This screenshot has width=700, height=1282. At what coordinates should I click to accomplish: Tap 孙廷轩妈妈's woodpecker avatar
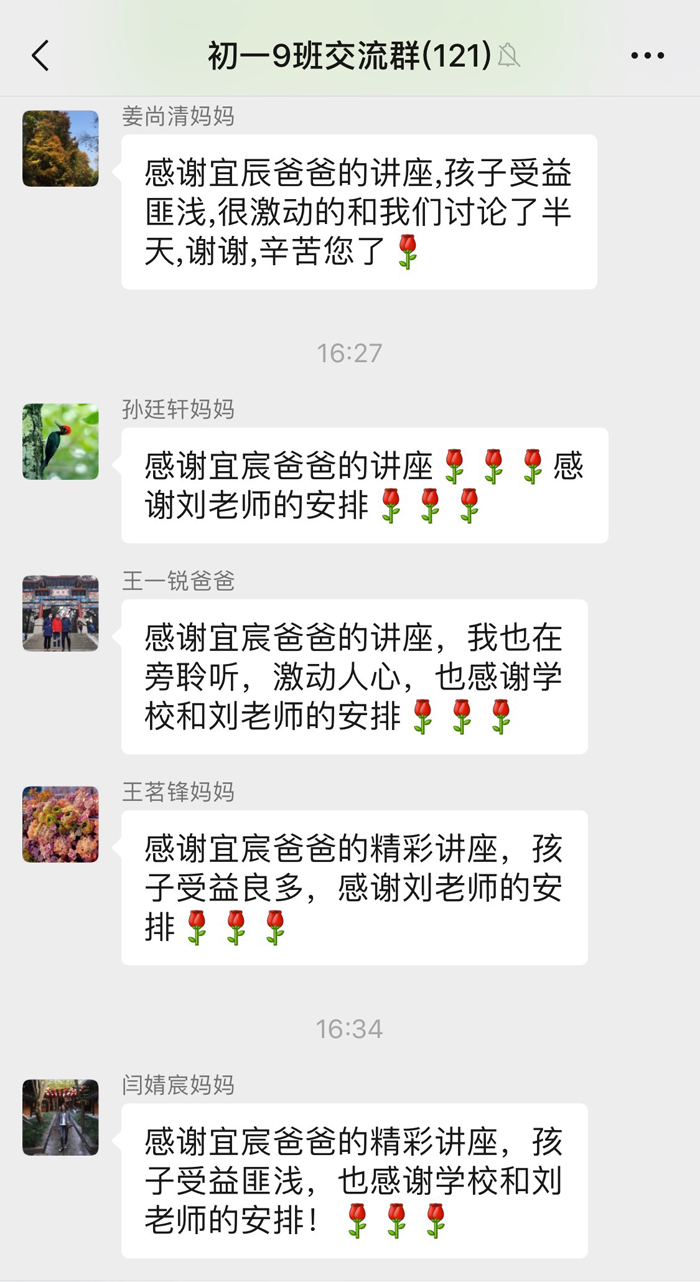click(x=61, y=441)
